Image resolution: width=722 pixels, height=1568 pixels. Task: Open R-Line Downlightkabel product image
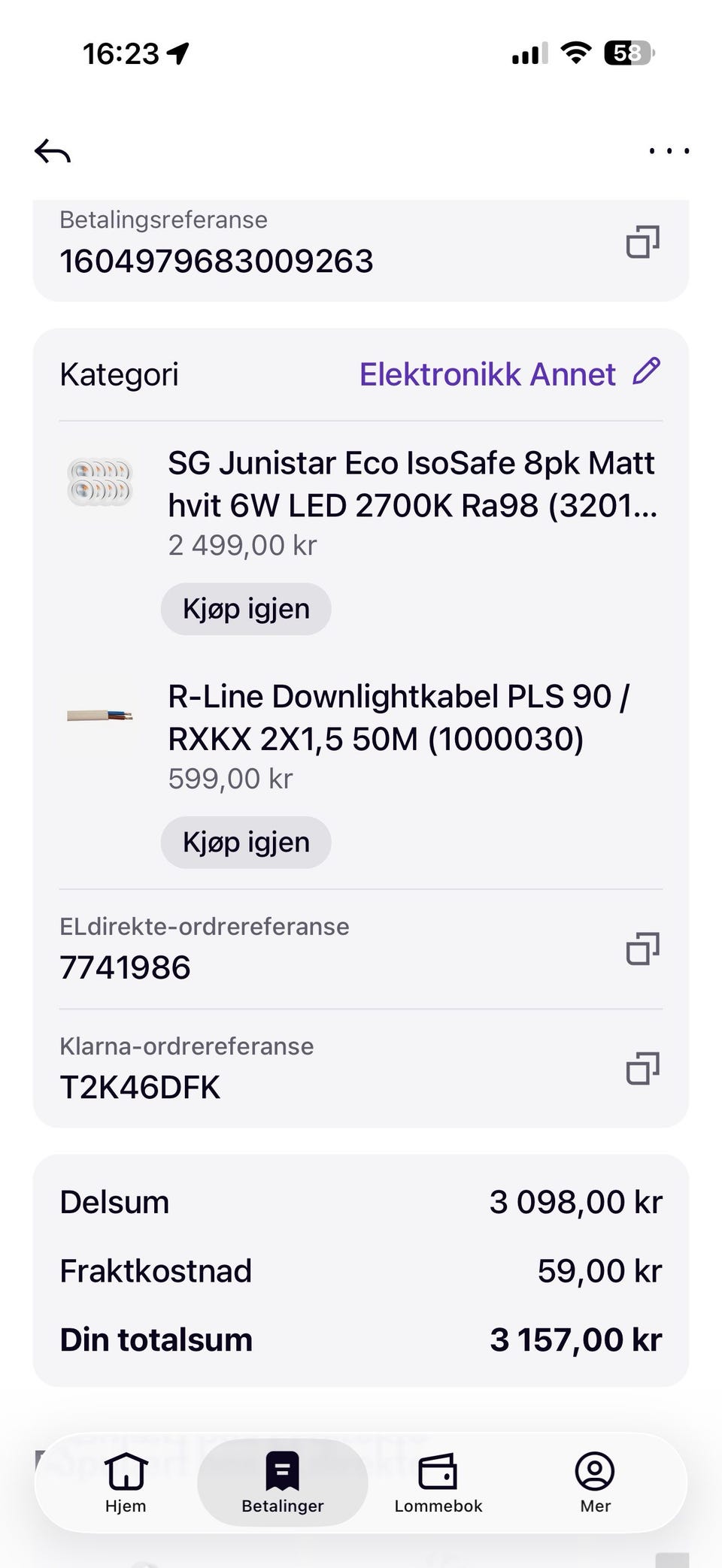point(100,716)
